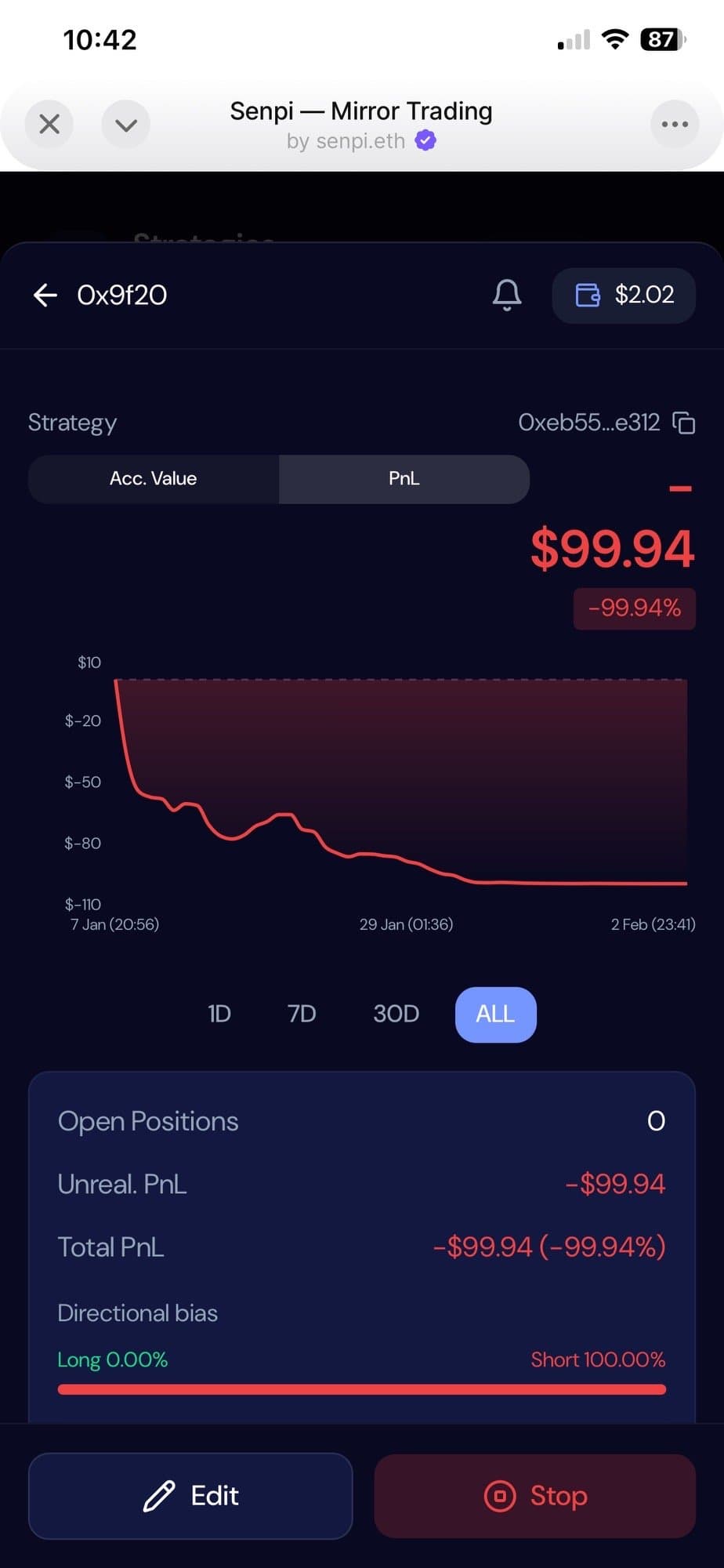Viewport: 724px width, 1568px height.
Task: Open the three-dot overflow menu
Action: coord(674,124)
